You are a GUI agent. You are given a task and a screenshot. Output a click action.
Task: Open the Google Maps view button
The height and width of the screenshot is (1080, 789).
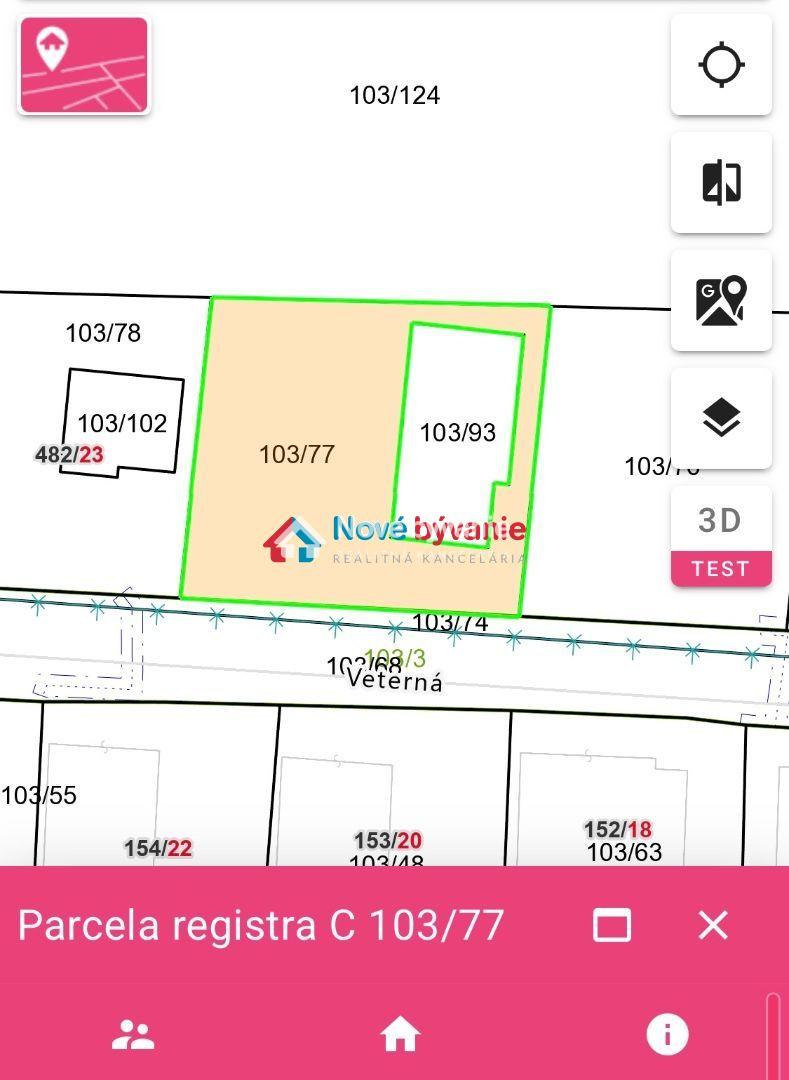click(721, 301)
